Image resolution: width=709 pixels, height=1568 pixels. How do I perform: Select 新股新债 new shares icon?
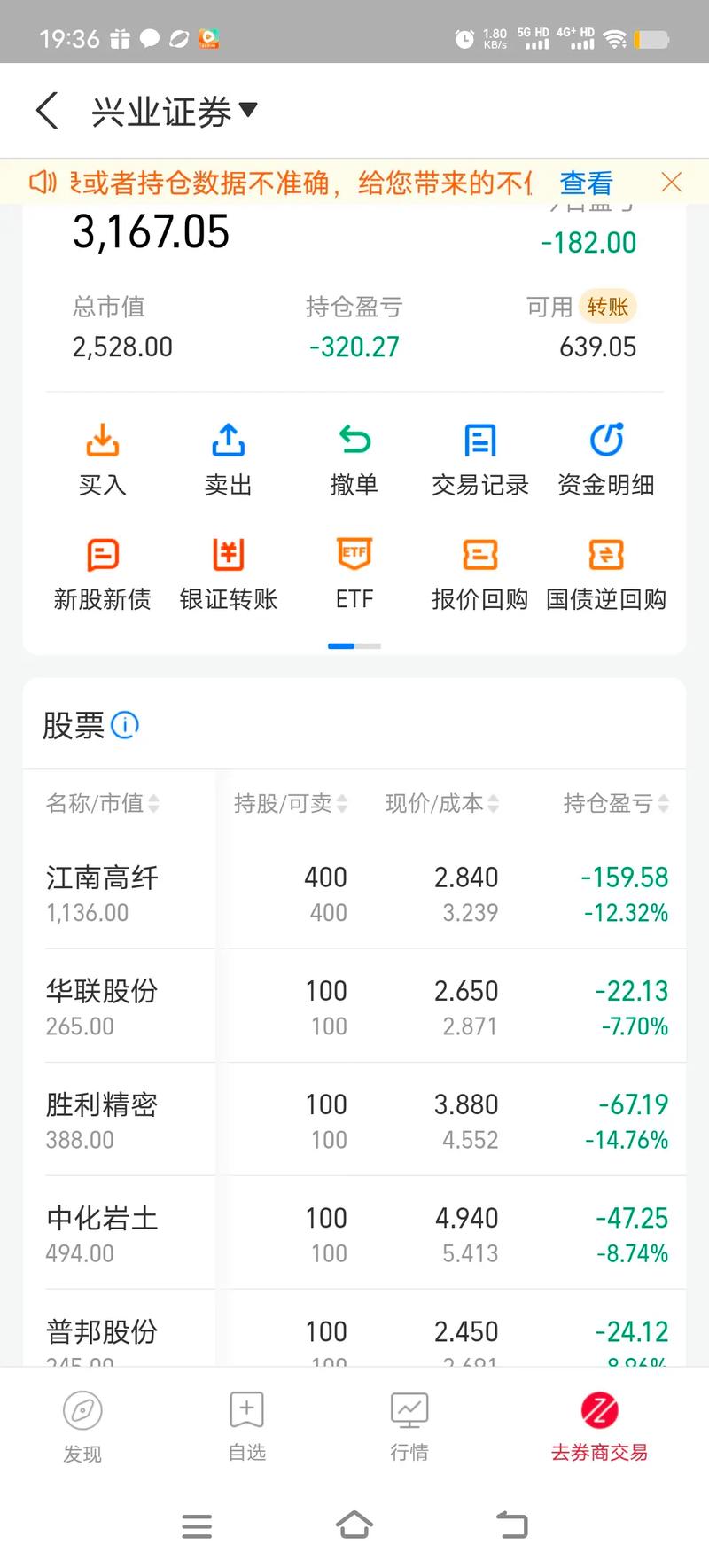[102, 572]
